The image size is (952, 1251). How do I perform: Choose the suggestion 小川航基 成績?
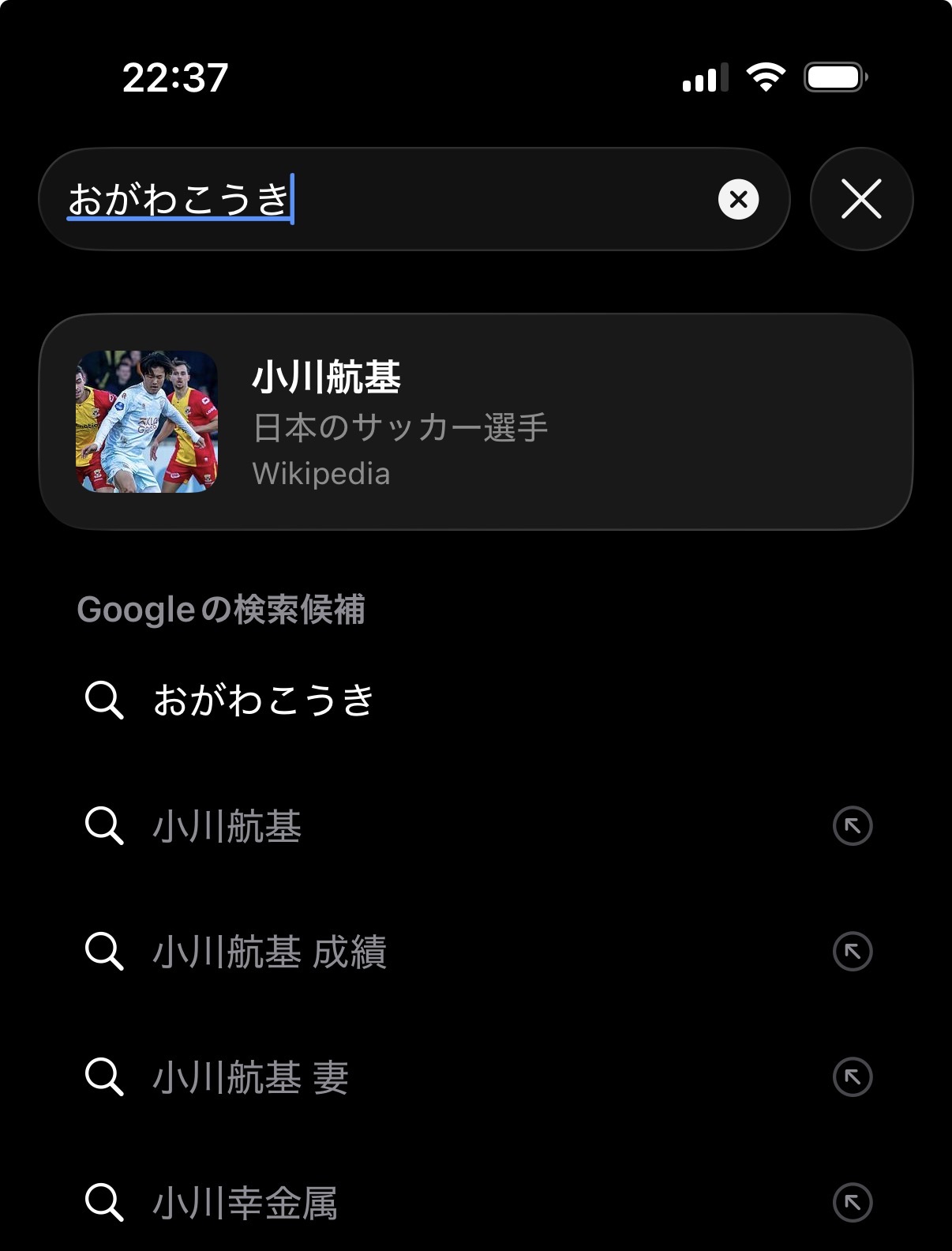pyautogui.click(x=269, y=952)
